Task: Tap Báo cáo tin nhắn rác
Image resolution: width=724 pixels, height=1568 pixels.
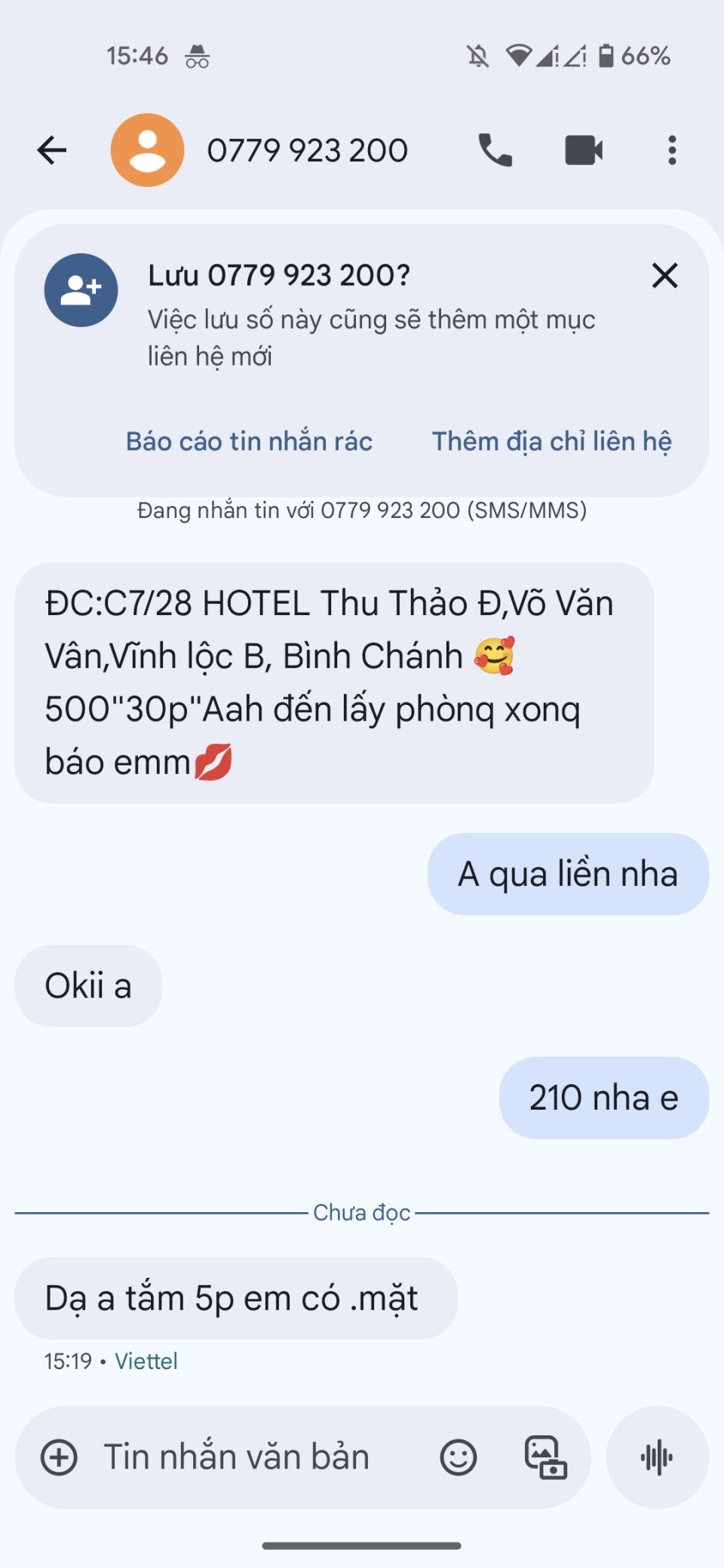Action: pyautogui.click(x=249, y=442)
